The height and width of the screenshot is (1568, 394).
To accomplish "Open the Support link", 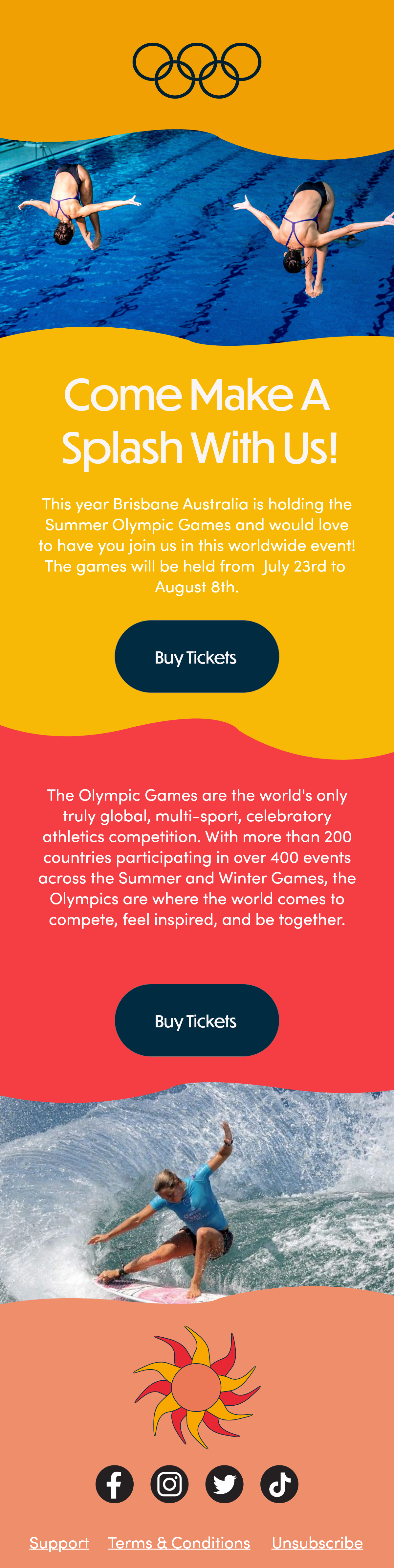I will tap(59, 1542).
